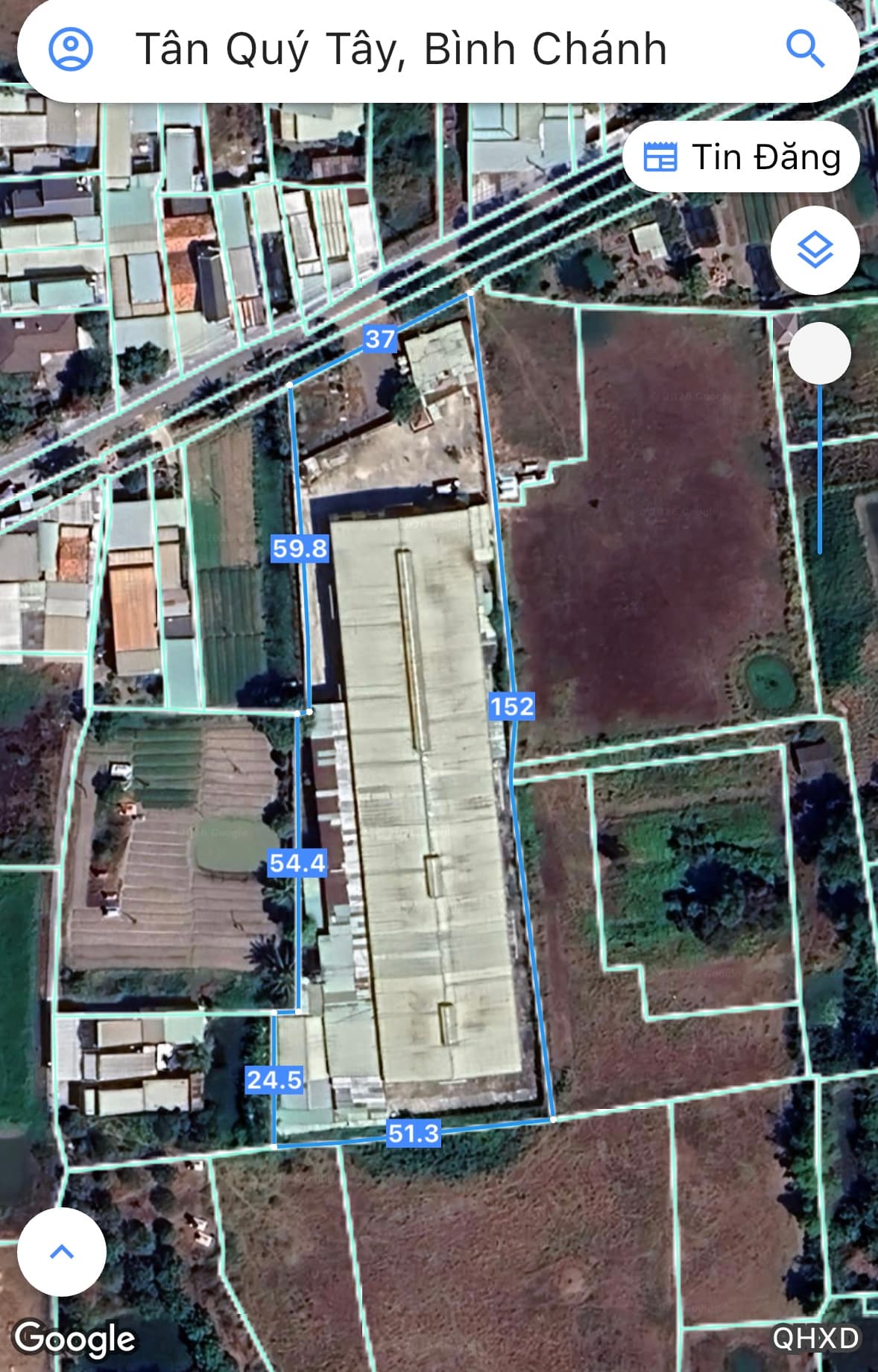Viewport: 878px width, 1372px height.
Task: Click the profile icon in the search bar
Action: click(x=71, y=50)
